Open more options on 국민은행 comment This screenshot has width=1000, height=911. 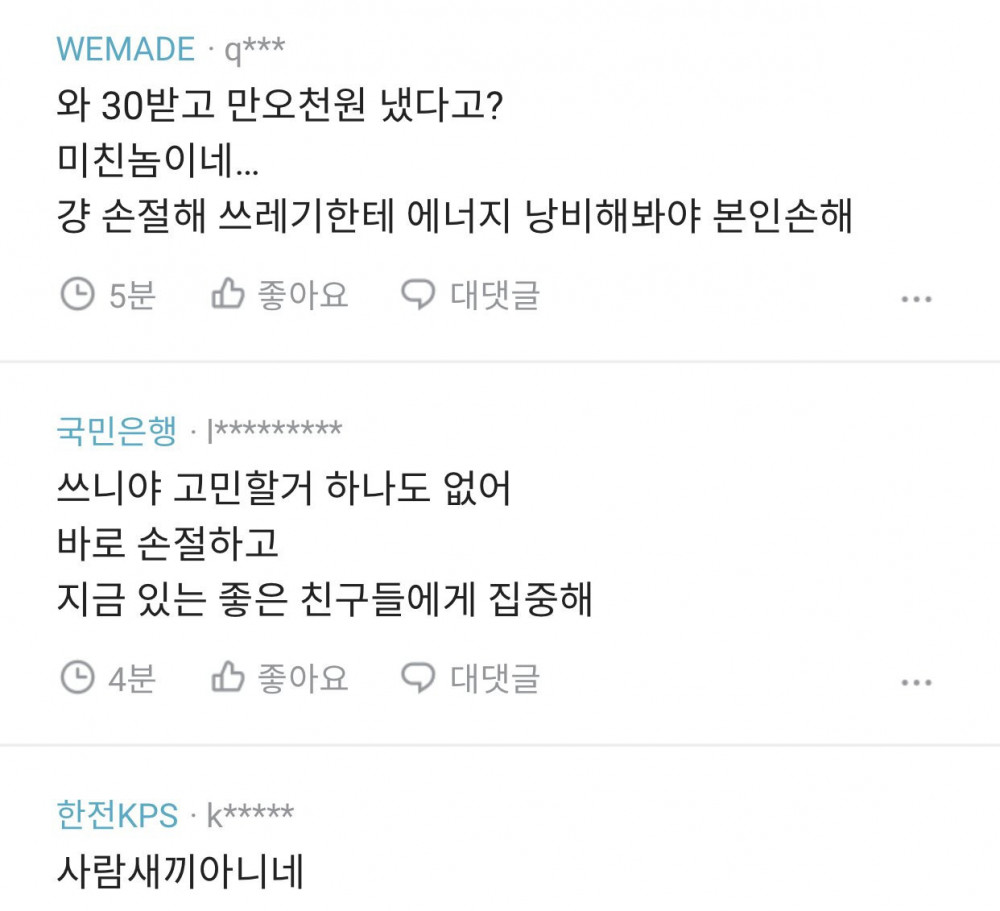(916, 683)
